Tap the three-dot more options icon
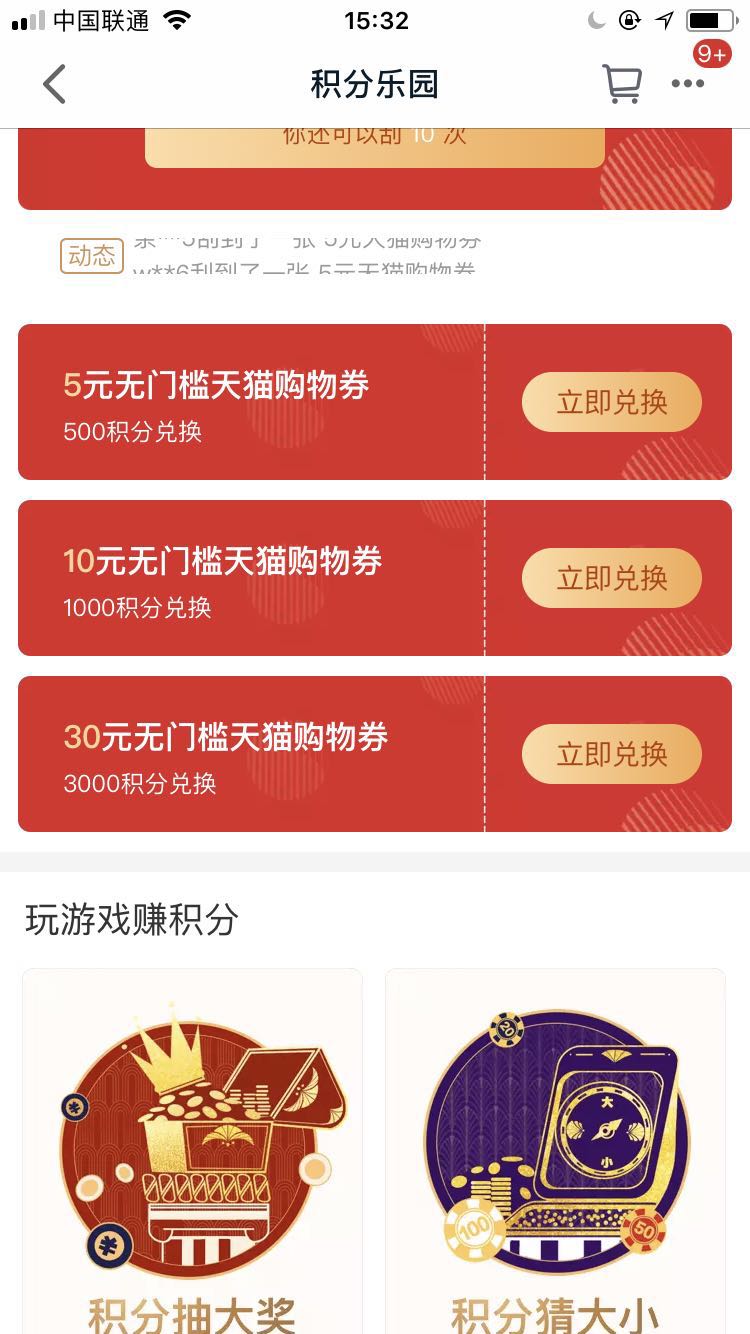The image size is (750, 1334). point(688,84)
